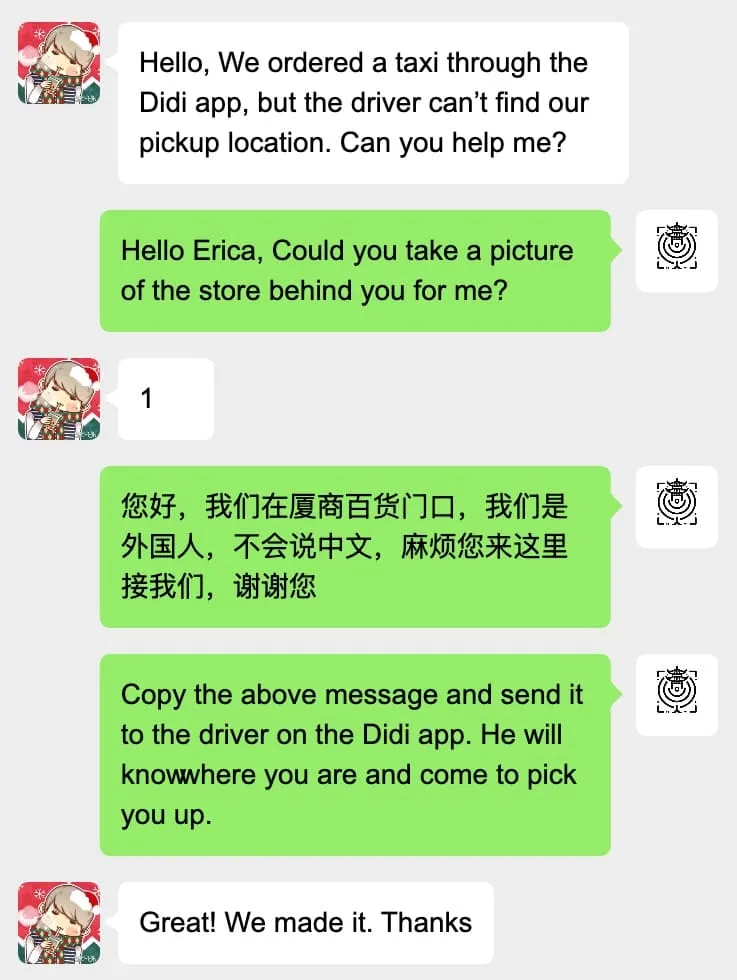This screenshot has width=737, height=980.
Task: Open the sender's pagoda logo avatar beside the Chinese message
Action: click(677, 507)
